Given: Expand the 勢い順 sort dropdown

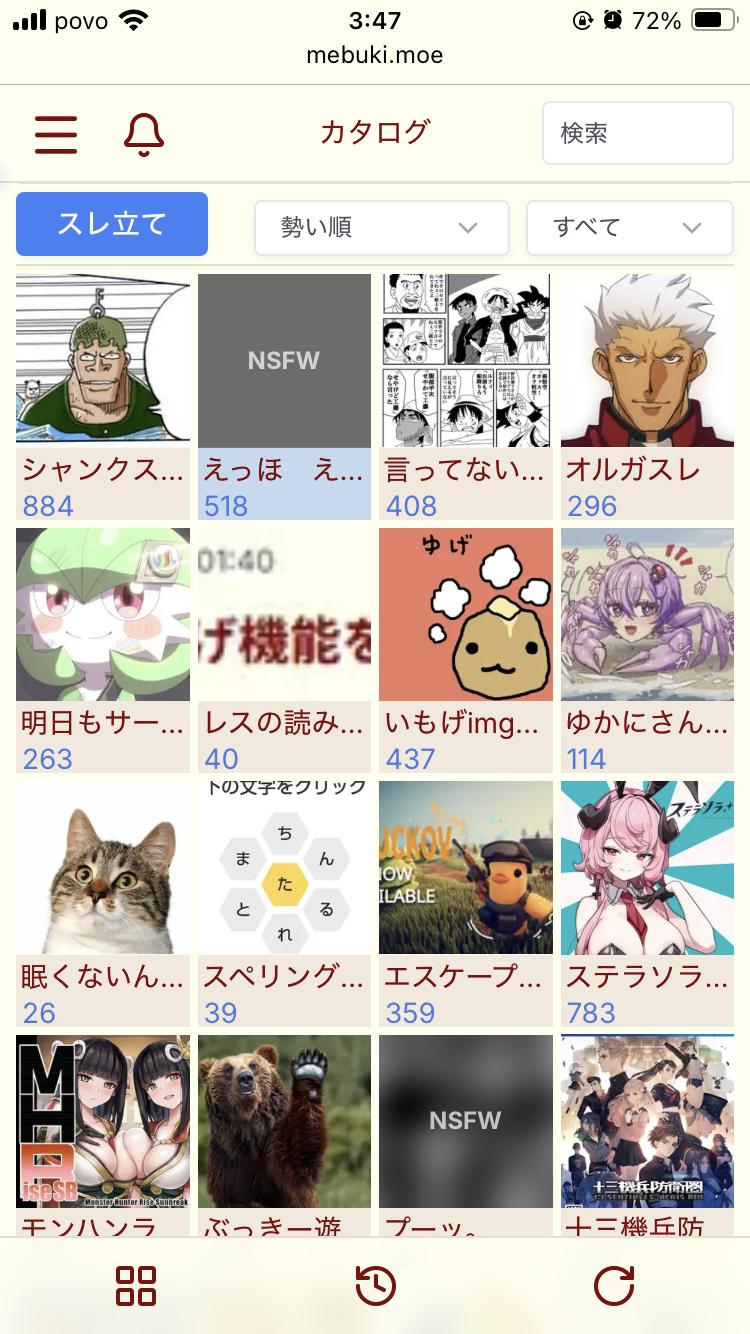Looking at the screenshot, I should click(x=381, y=228).
